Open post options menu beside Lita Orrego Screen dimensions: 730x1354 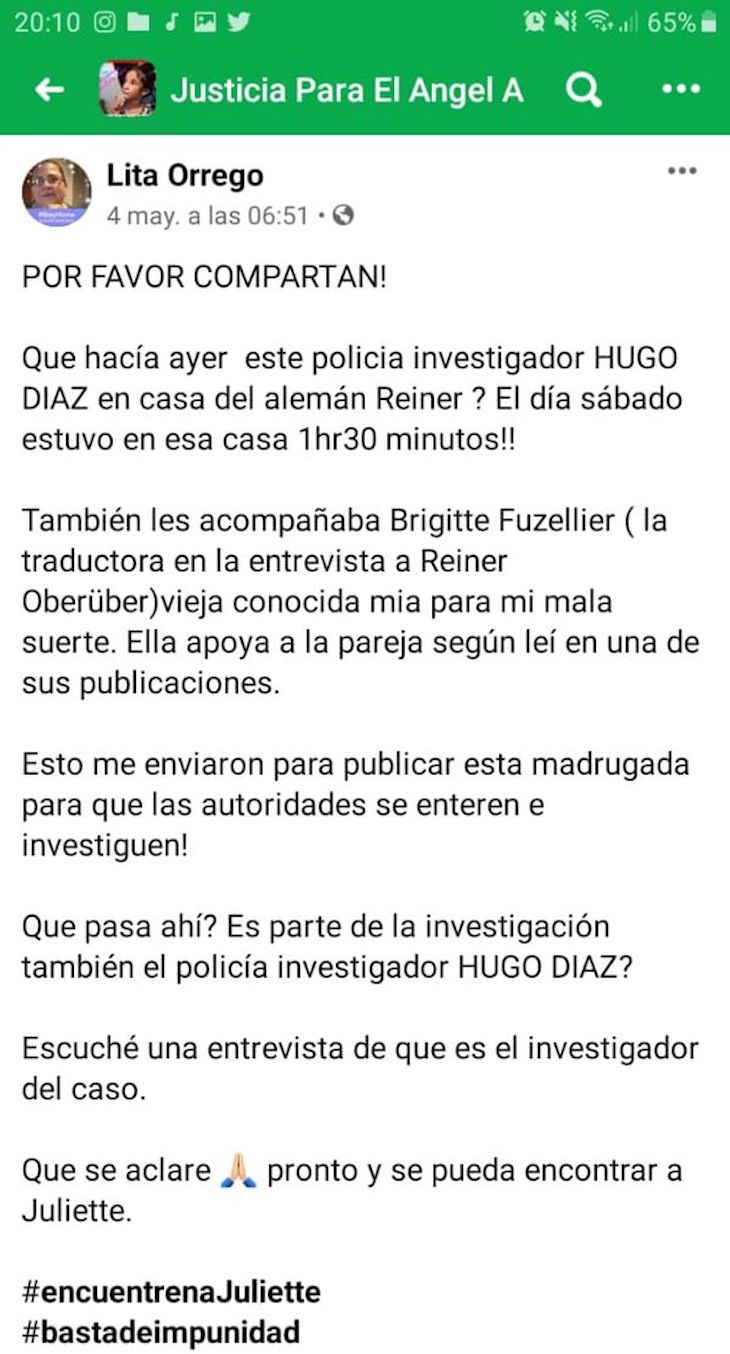click(681, 171)
